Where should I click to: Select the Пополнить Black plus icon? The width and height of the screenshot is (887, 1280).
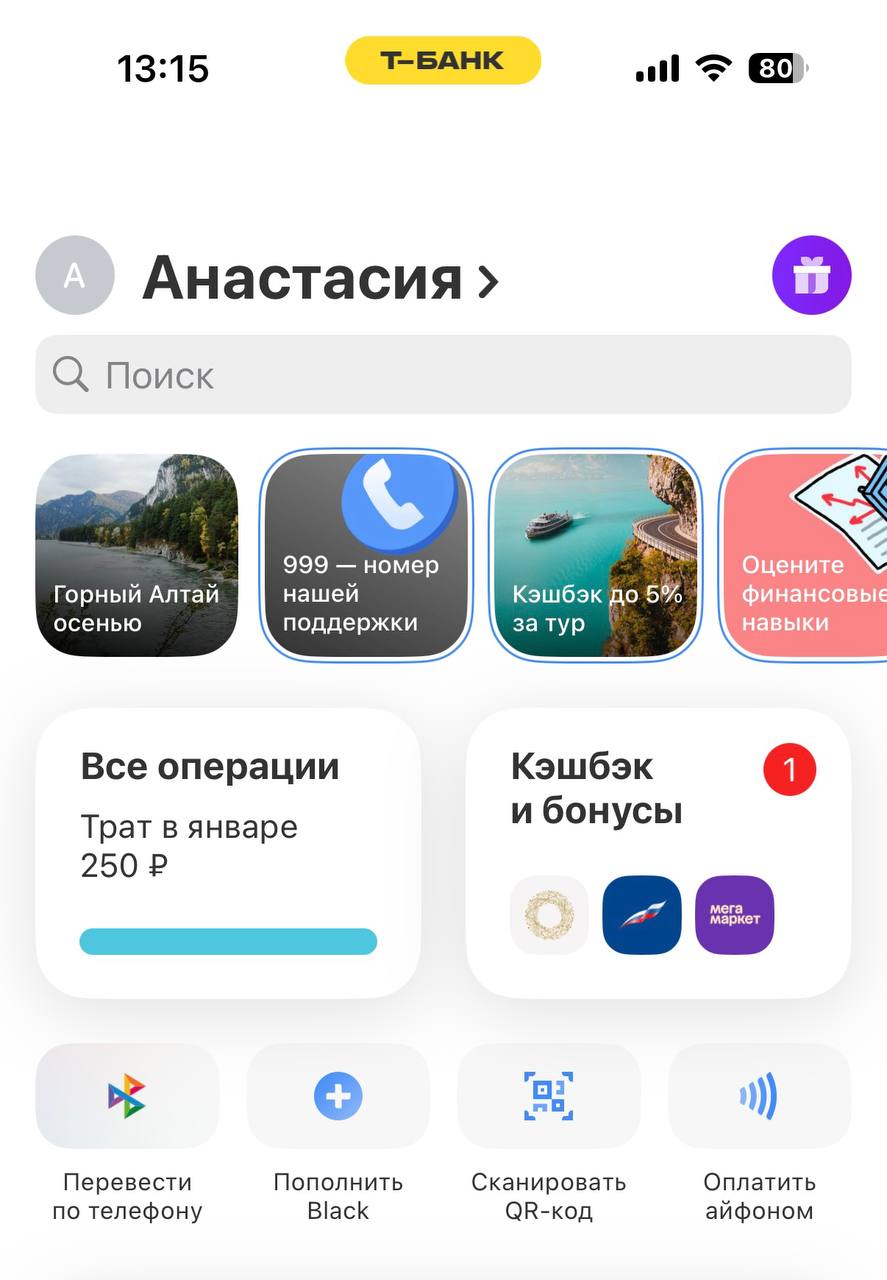coord(338,1096)
